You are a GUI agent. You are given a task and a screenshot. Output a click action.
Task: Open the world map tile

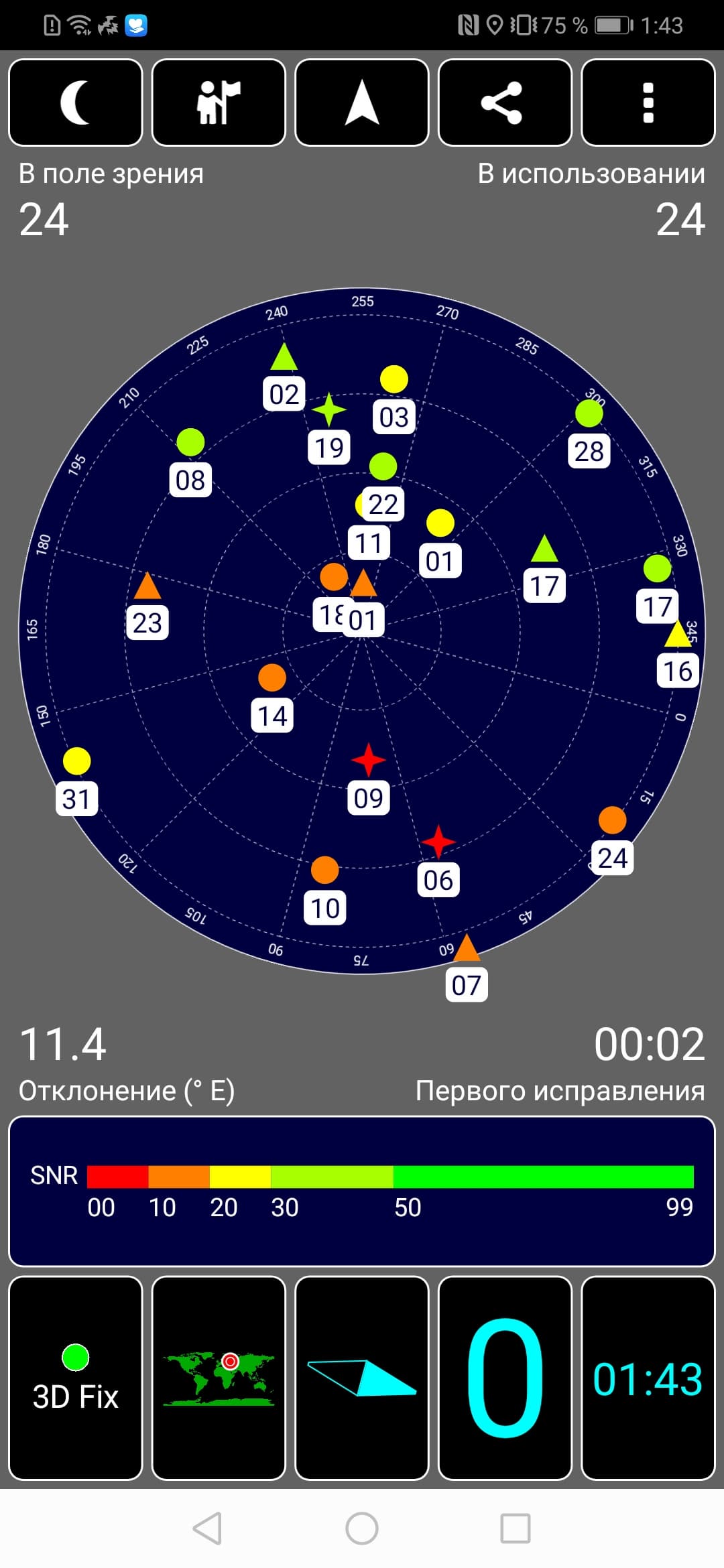tap(219, 1378)
